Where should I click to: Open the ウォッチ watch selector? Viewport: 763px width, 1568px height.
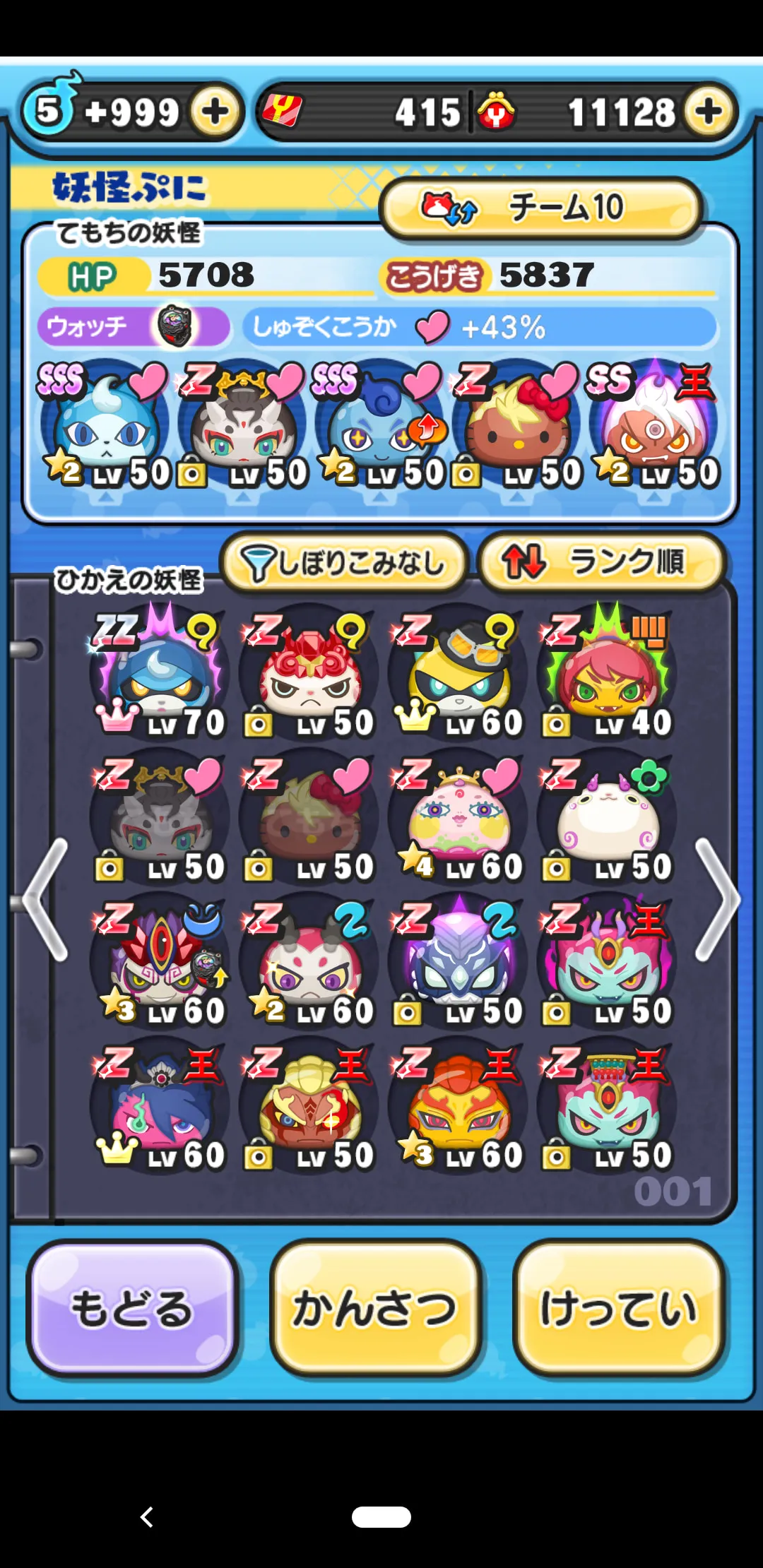click(x=134, y=327)
